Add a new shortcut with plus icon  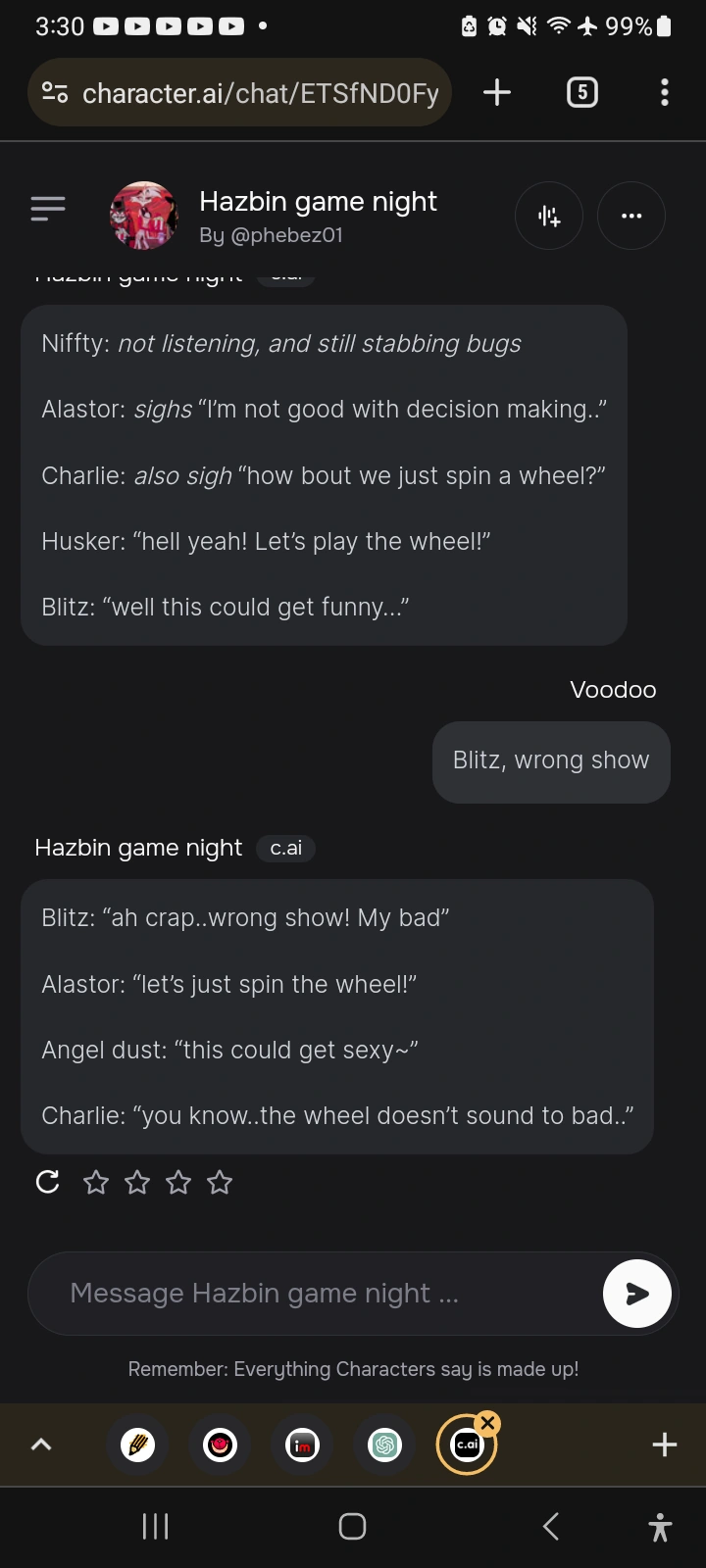point(665,1445)
